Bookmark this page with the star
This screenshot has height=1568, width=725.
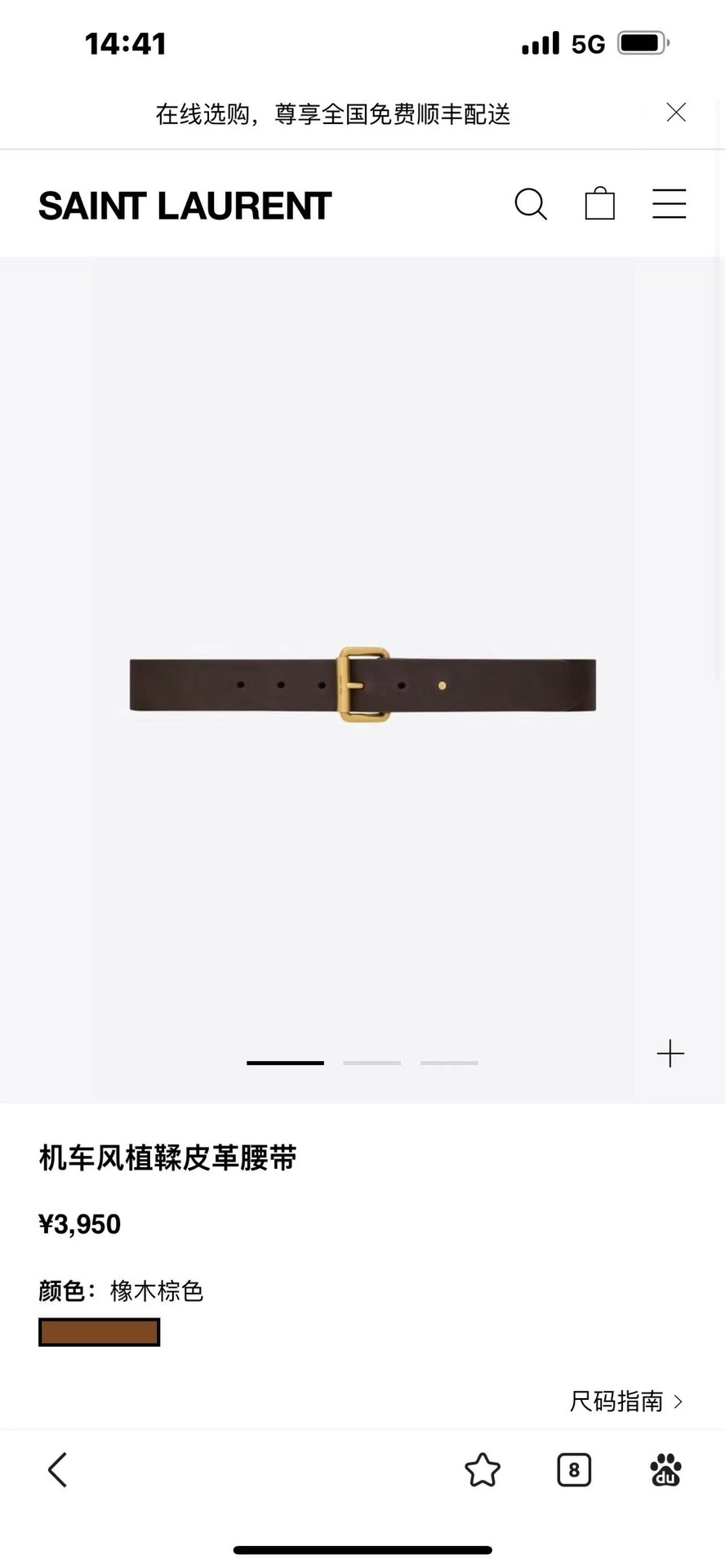[482, 1470]
